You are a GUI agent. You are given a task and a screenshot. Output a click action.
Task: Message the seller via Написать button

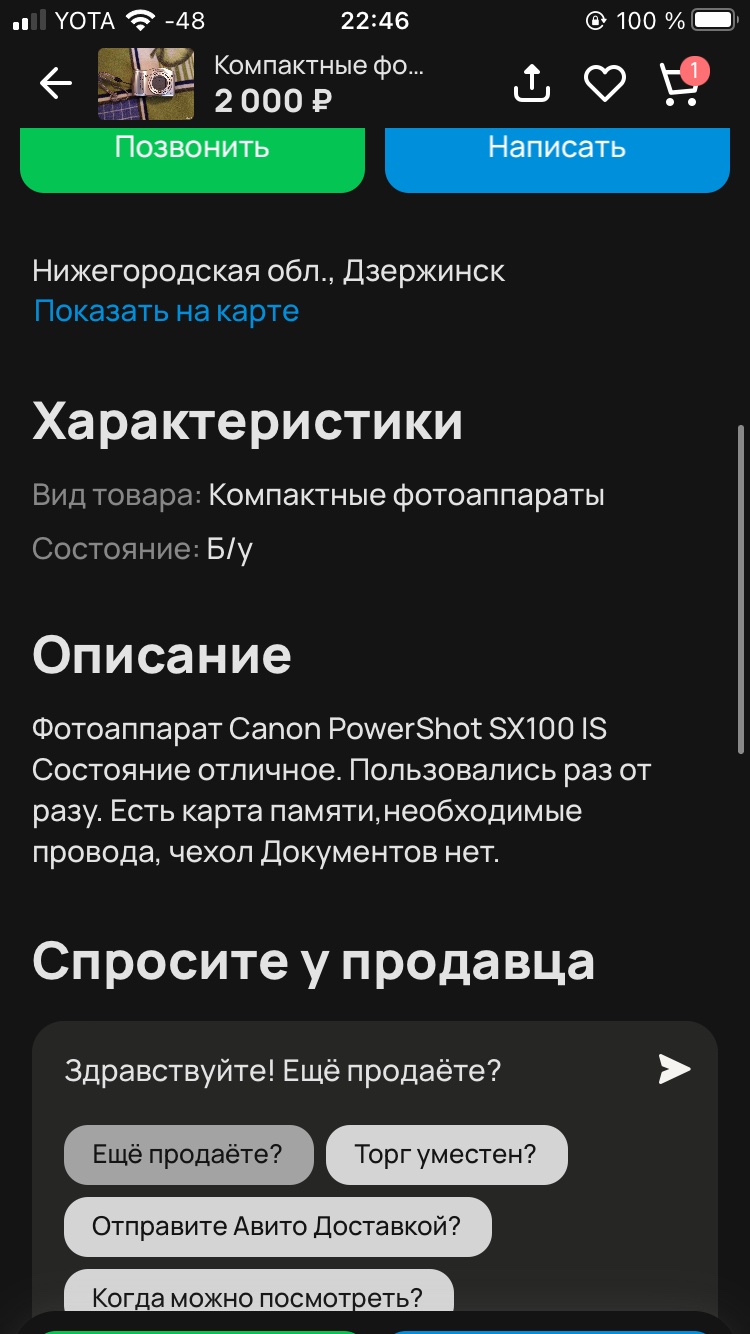coord(557,150)
